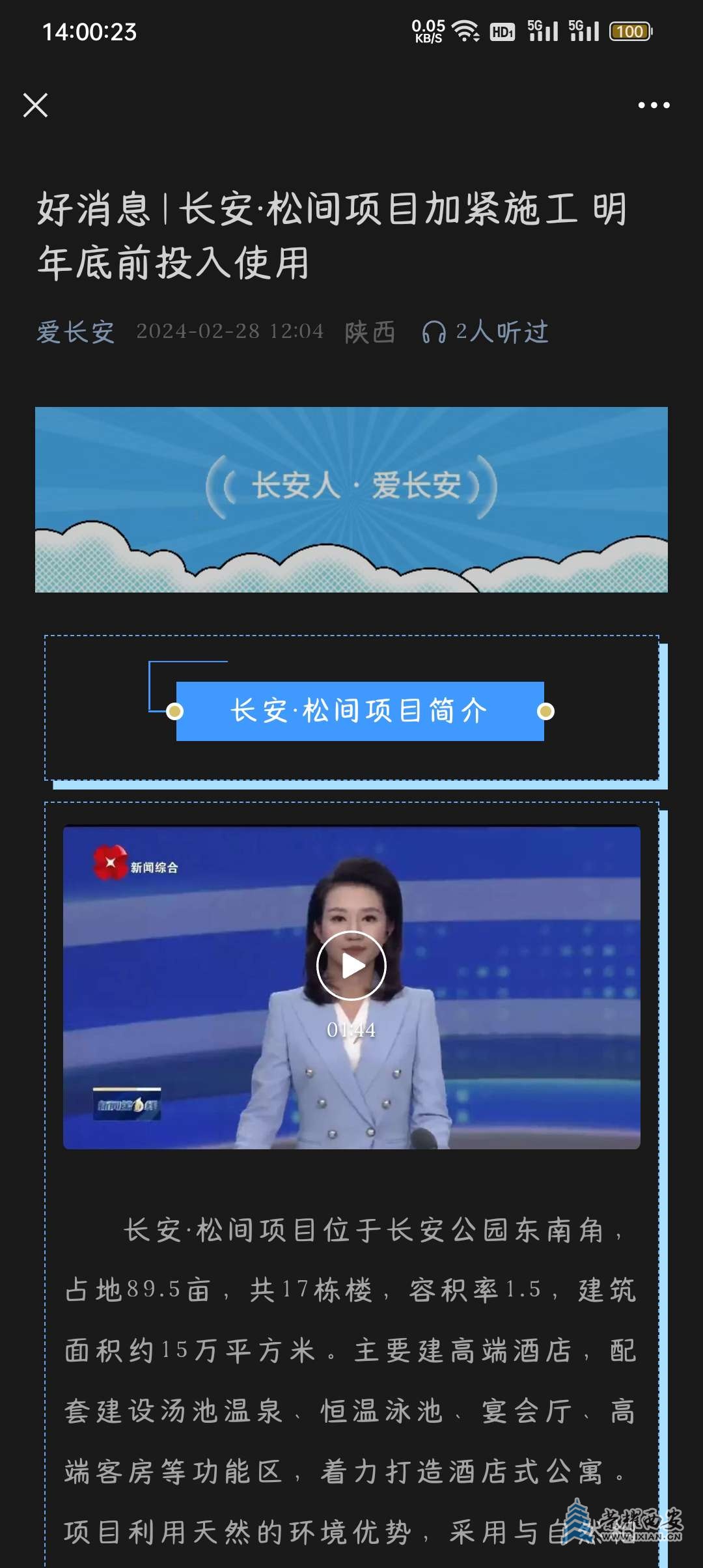703x1568 pixels.
Task: Open the three-dot overflow menu
Action: 654,105
